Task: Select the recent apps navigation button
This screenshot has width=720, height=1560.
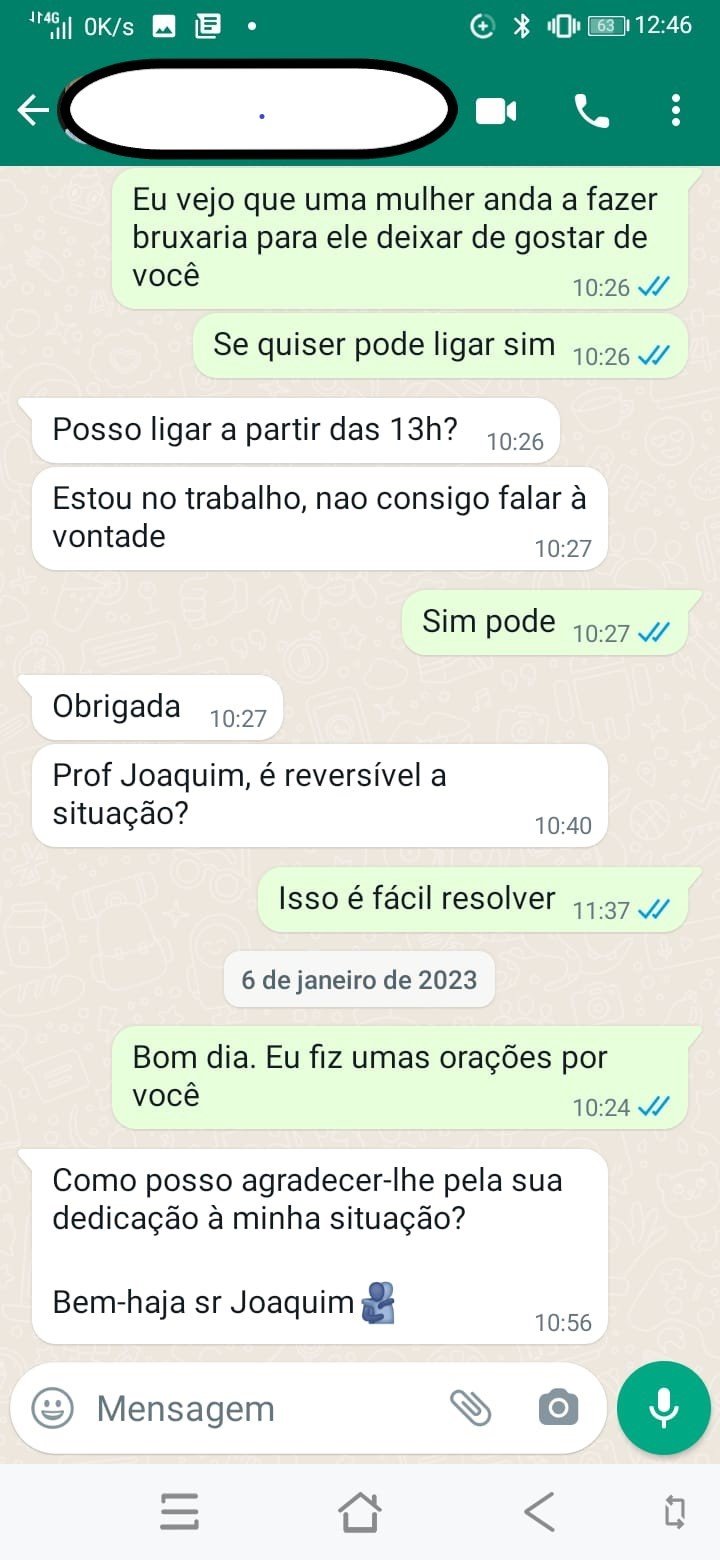Action: (179, 1512)
